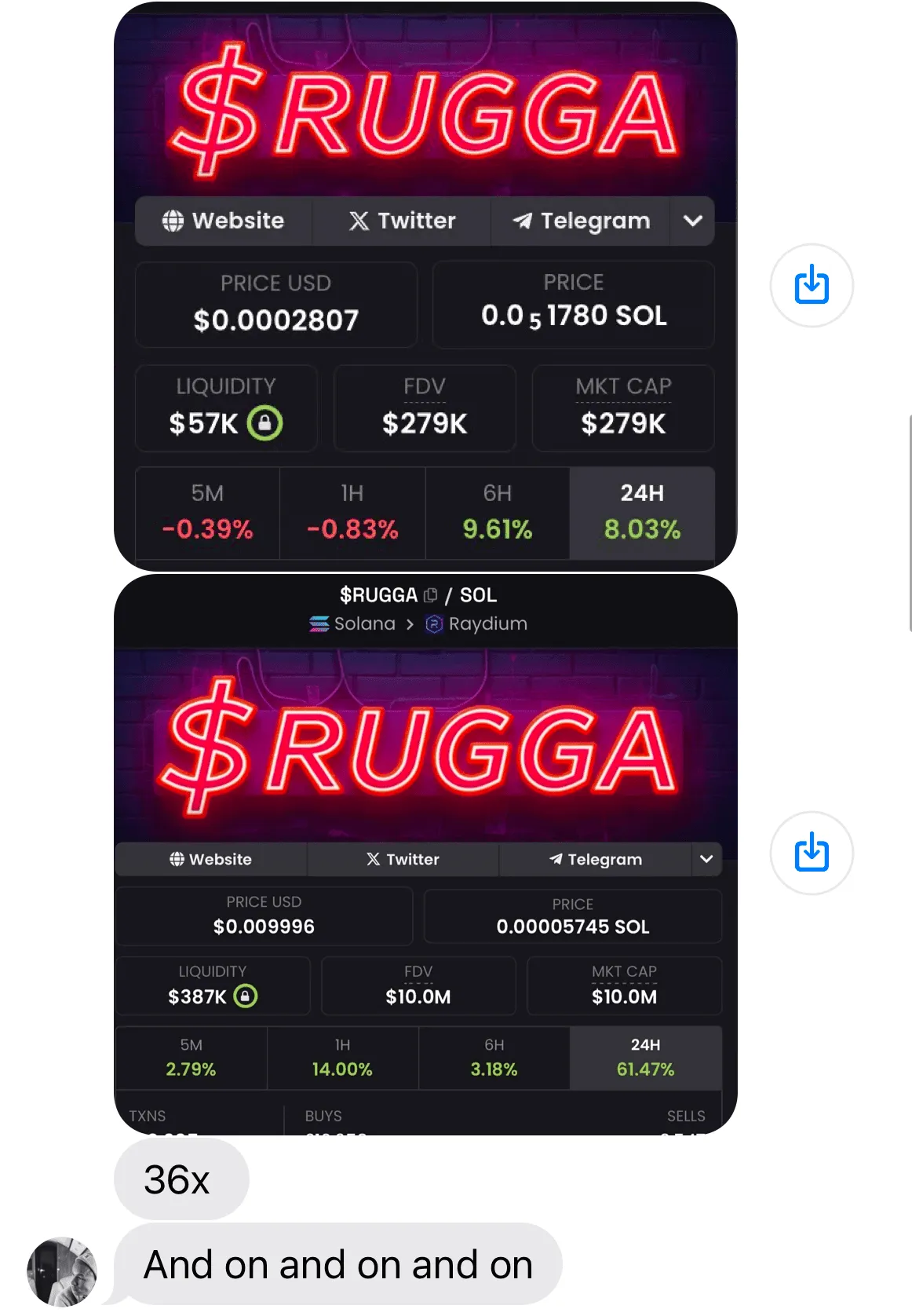
Task: Save the image showing price $0.009996
Action: point(811,853)
